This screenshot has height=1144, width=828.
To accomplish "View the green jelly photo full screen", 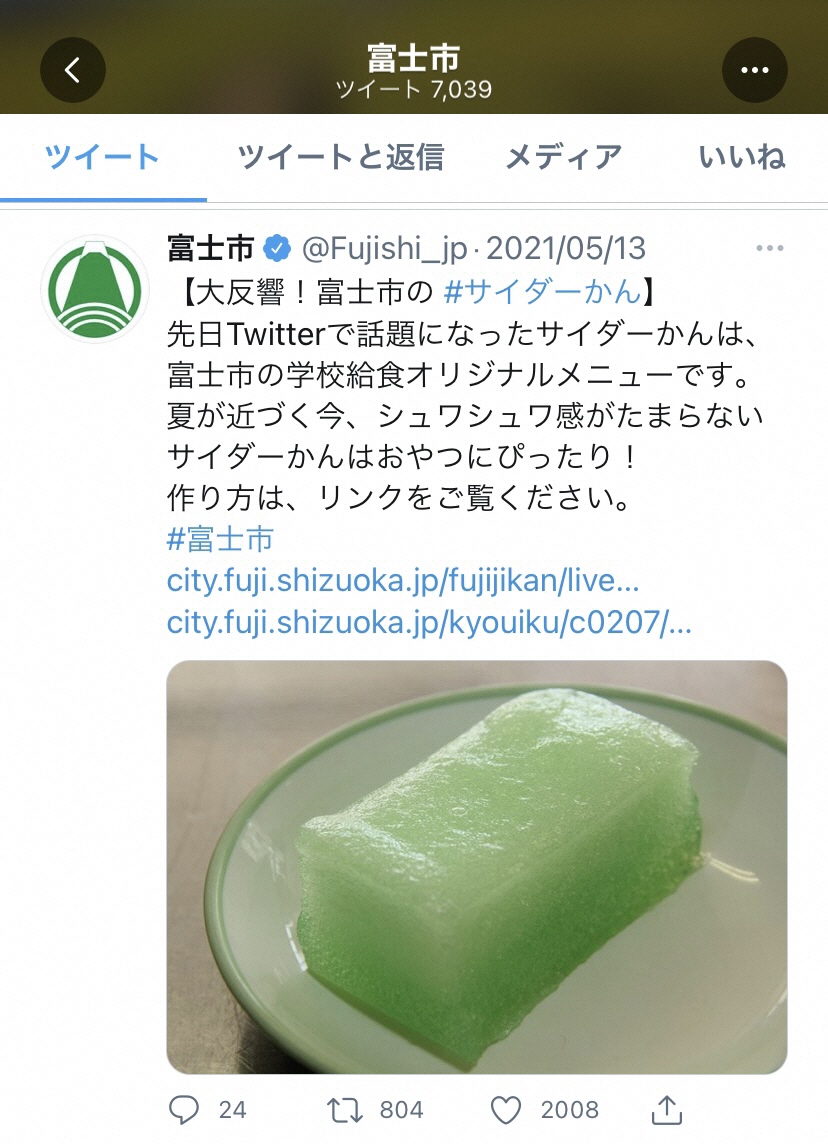I will pyautogui.click(x=476, y=866).
